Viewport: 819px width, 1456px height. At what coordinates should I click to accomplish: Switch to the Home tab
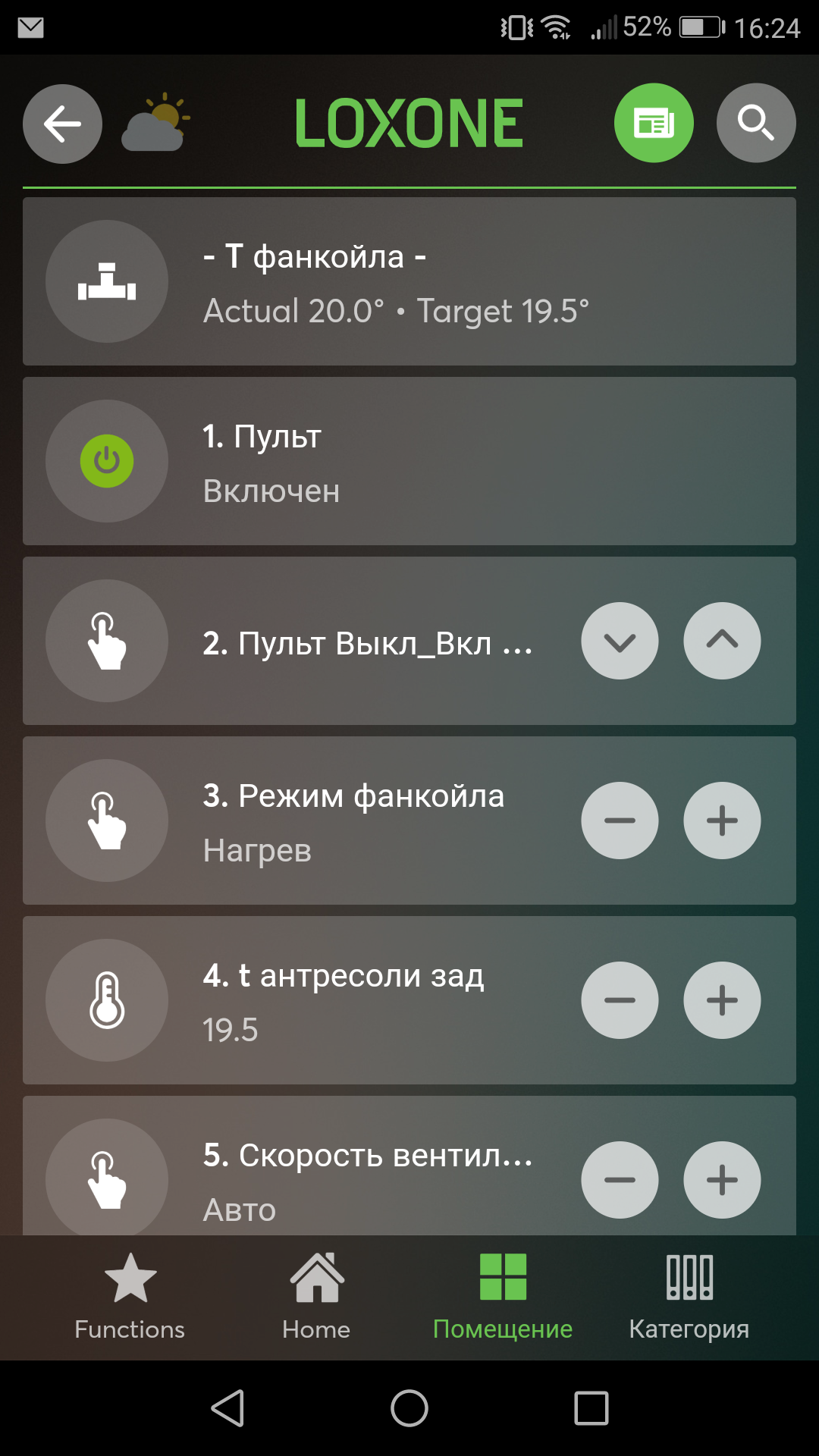[x=316, y=1298]
